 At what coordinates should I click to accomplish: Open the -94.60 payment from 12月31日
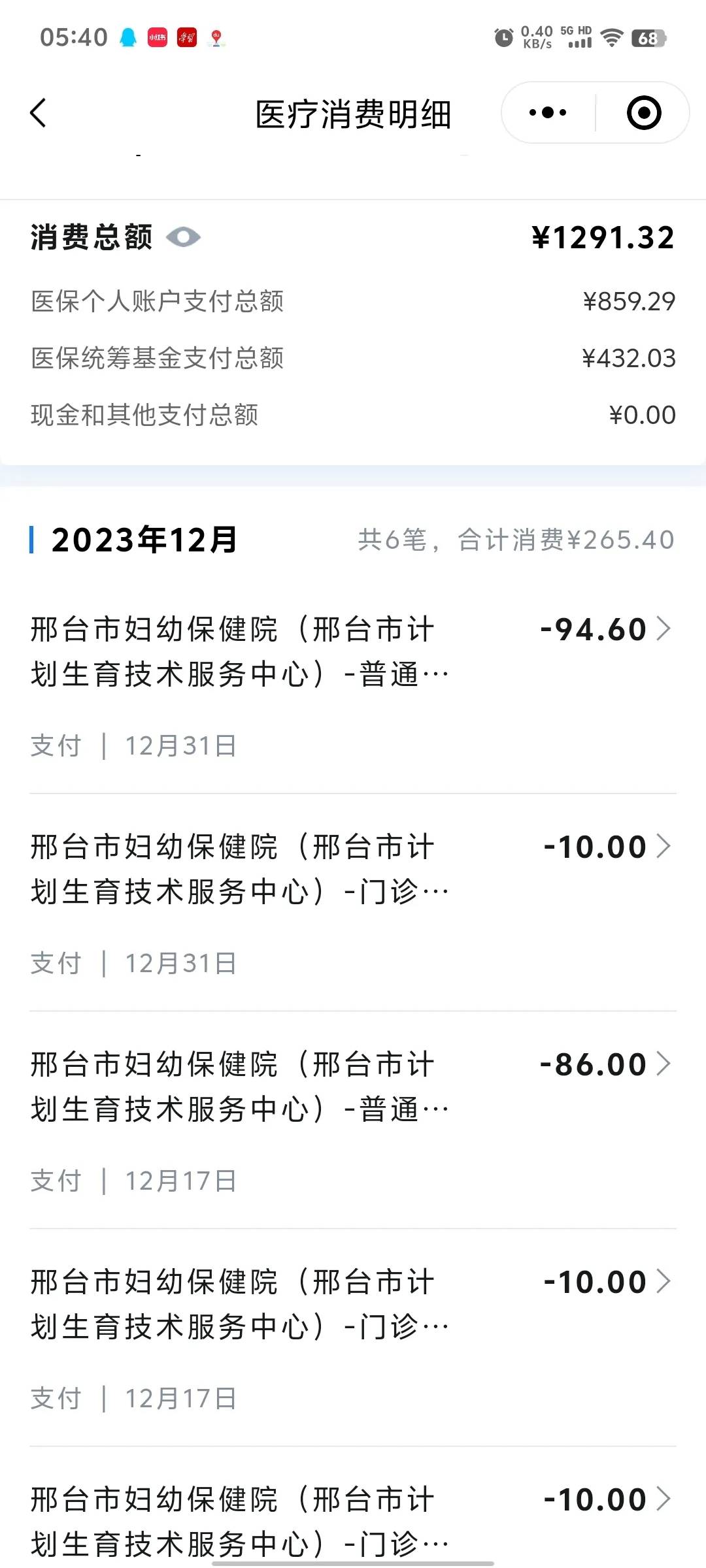pos(353,686)
